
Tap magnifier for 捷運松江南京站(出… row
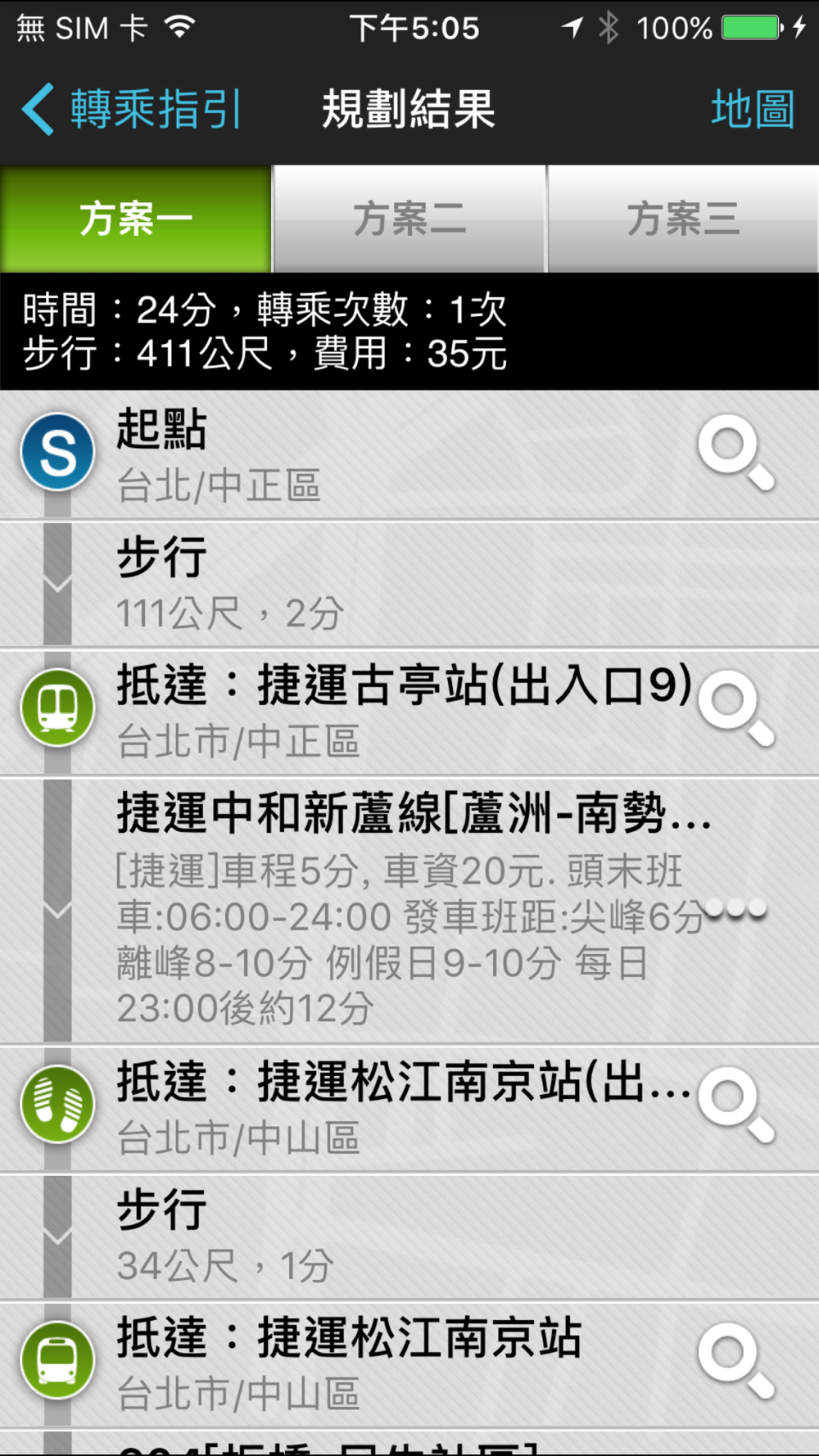pyautogui.click(x=735, y=1106)
